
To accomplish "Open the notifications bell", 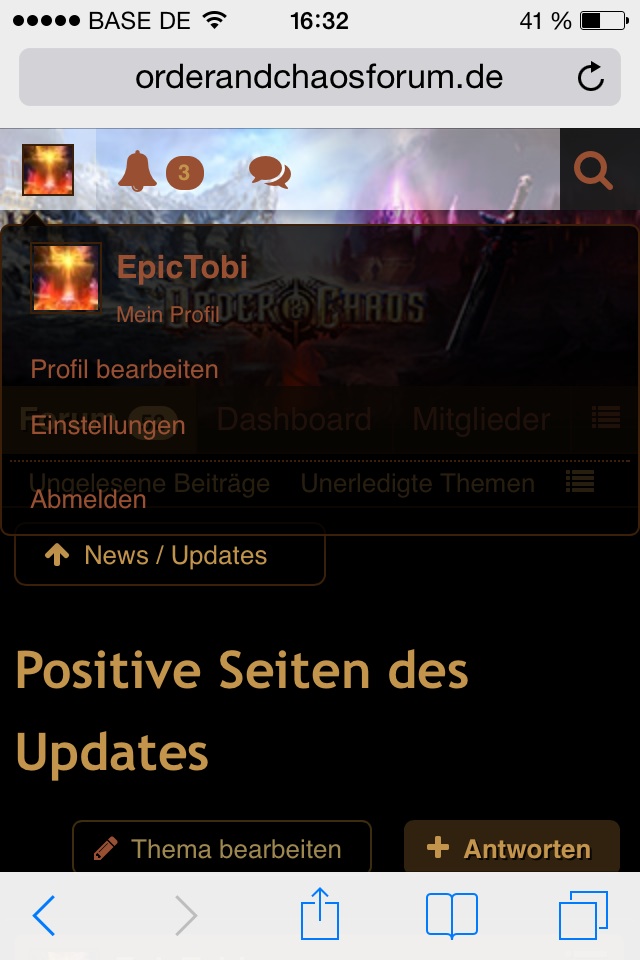I will 137,171.
